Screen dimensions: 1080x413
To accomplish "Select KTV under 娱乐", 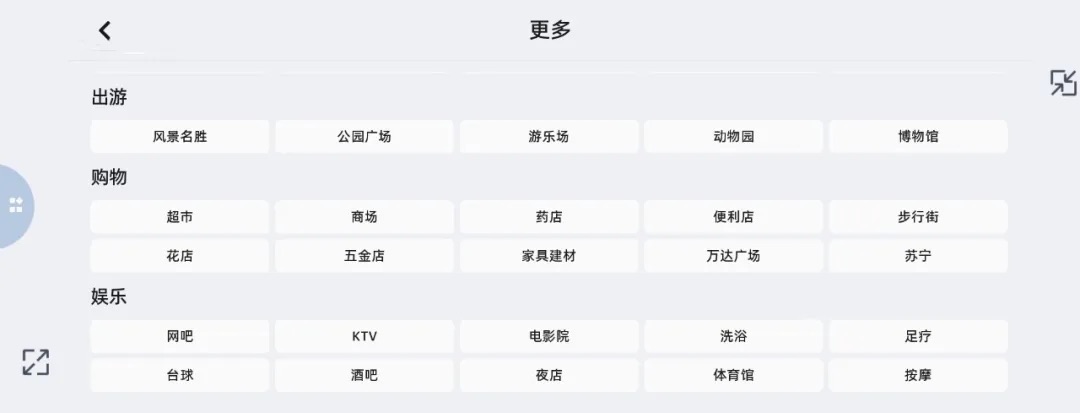I will (364, 337).
